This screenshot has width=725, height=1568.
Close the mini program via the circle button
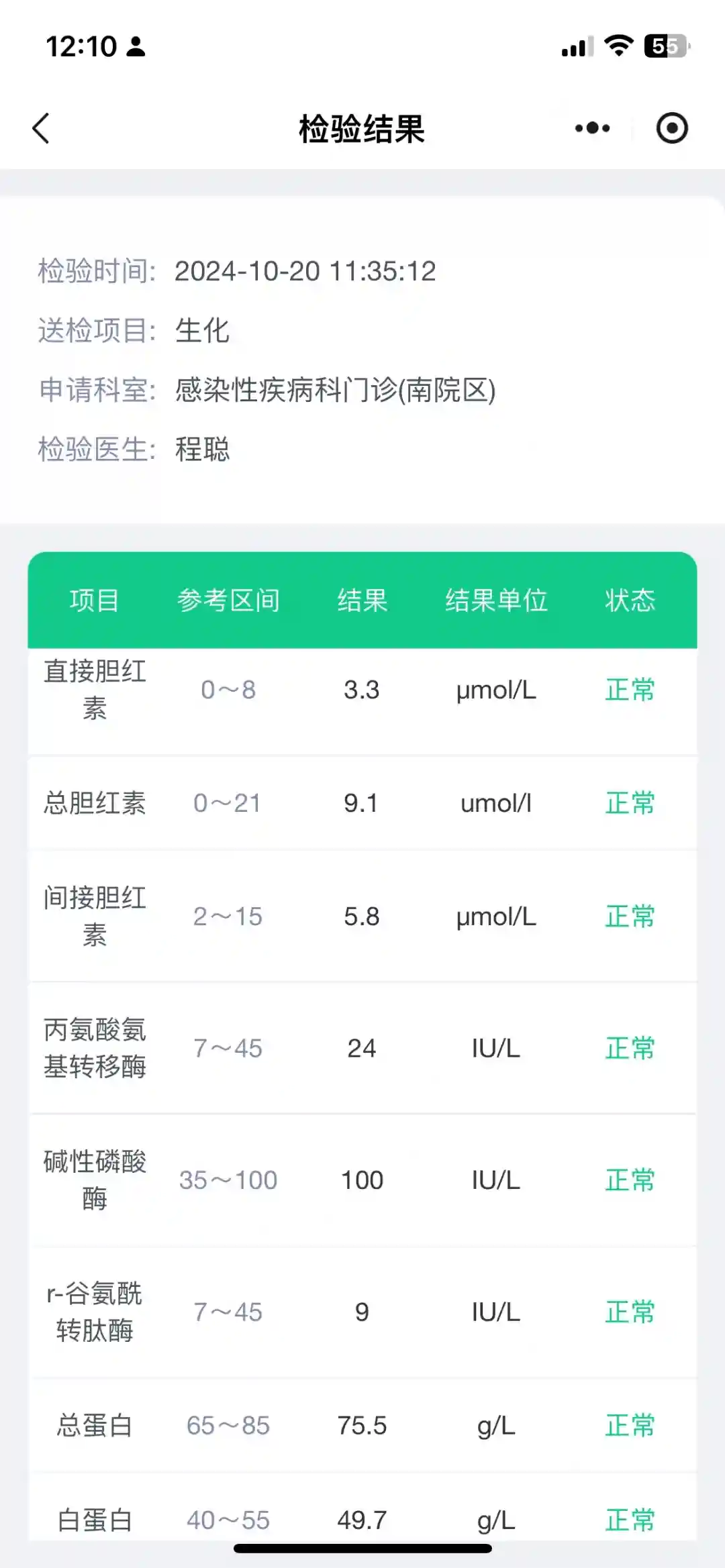point(672,128)
